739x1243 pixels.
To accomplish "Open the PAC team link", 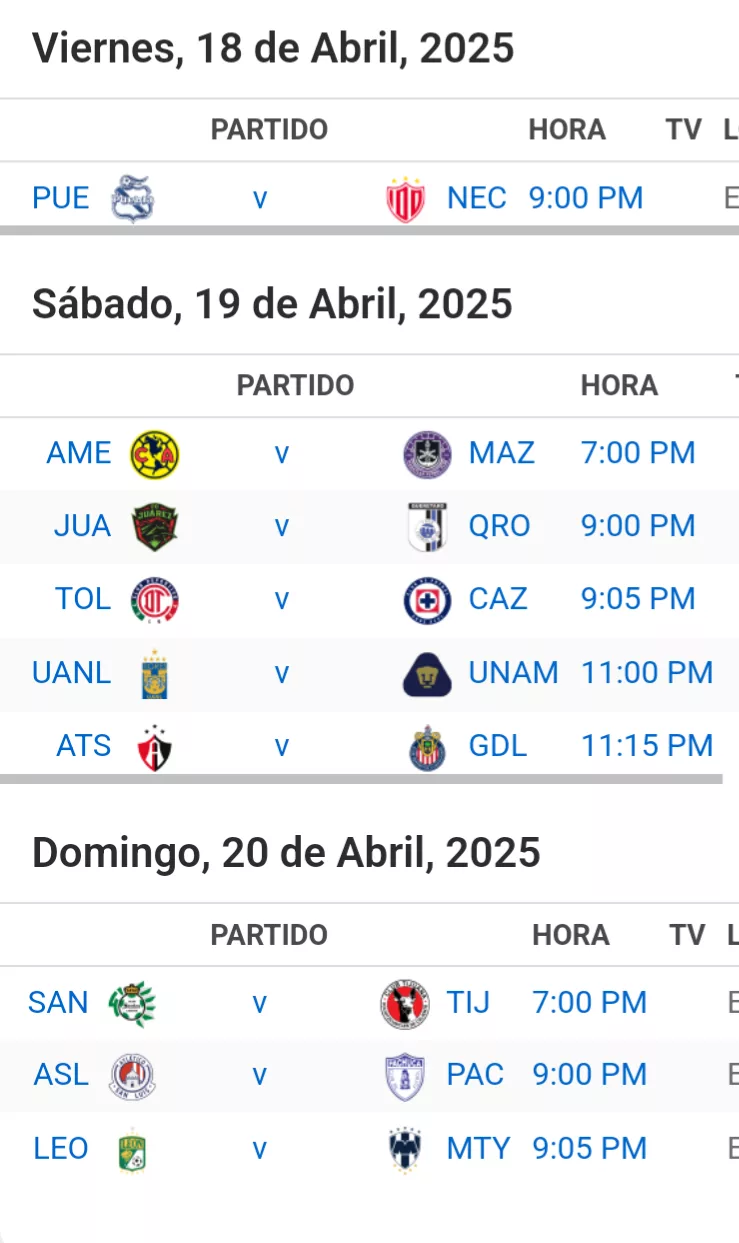I will click(x=475, y=1075).
